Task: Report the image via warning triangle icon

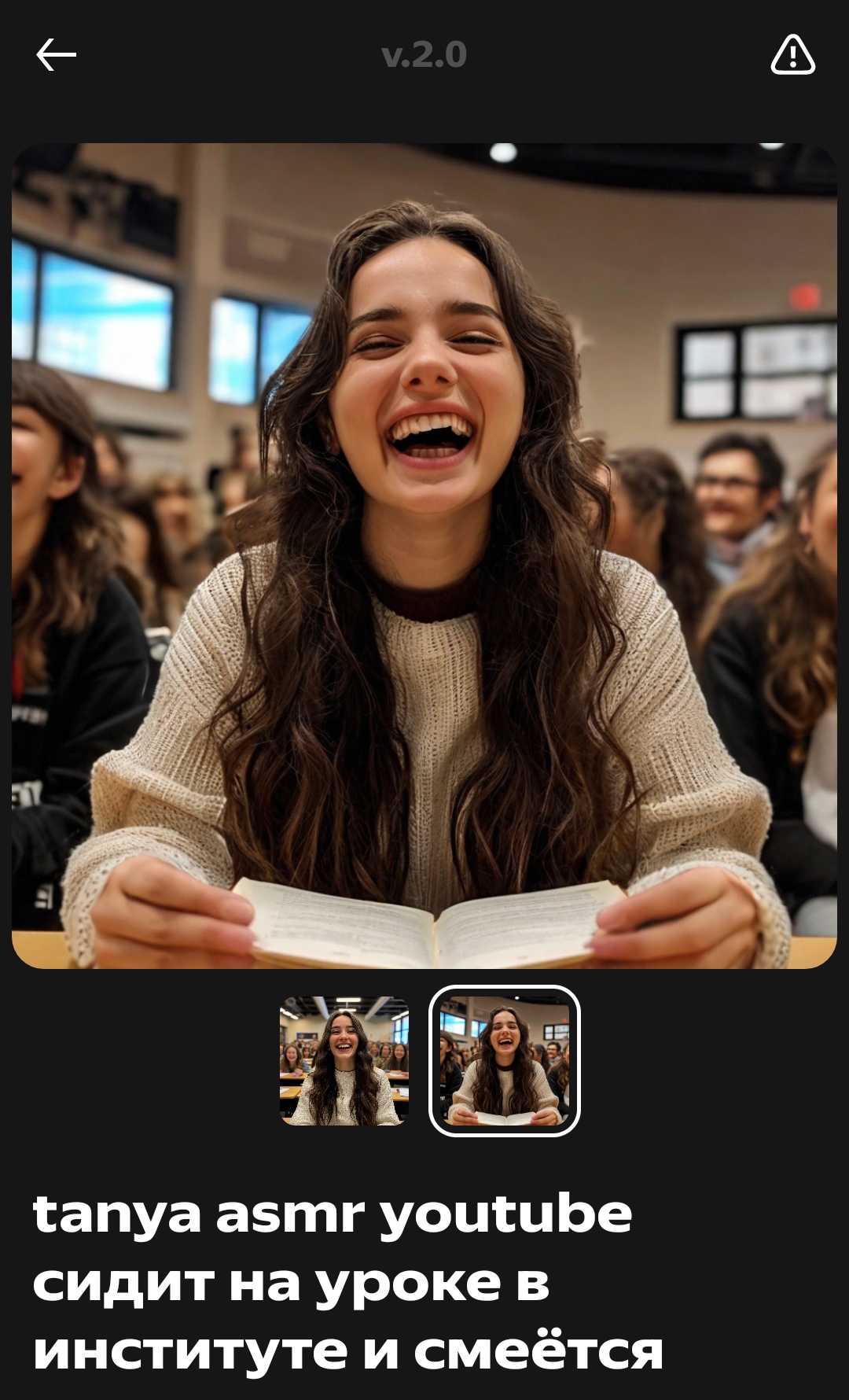Action: [x=792, y=54]
